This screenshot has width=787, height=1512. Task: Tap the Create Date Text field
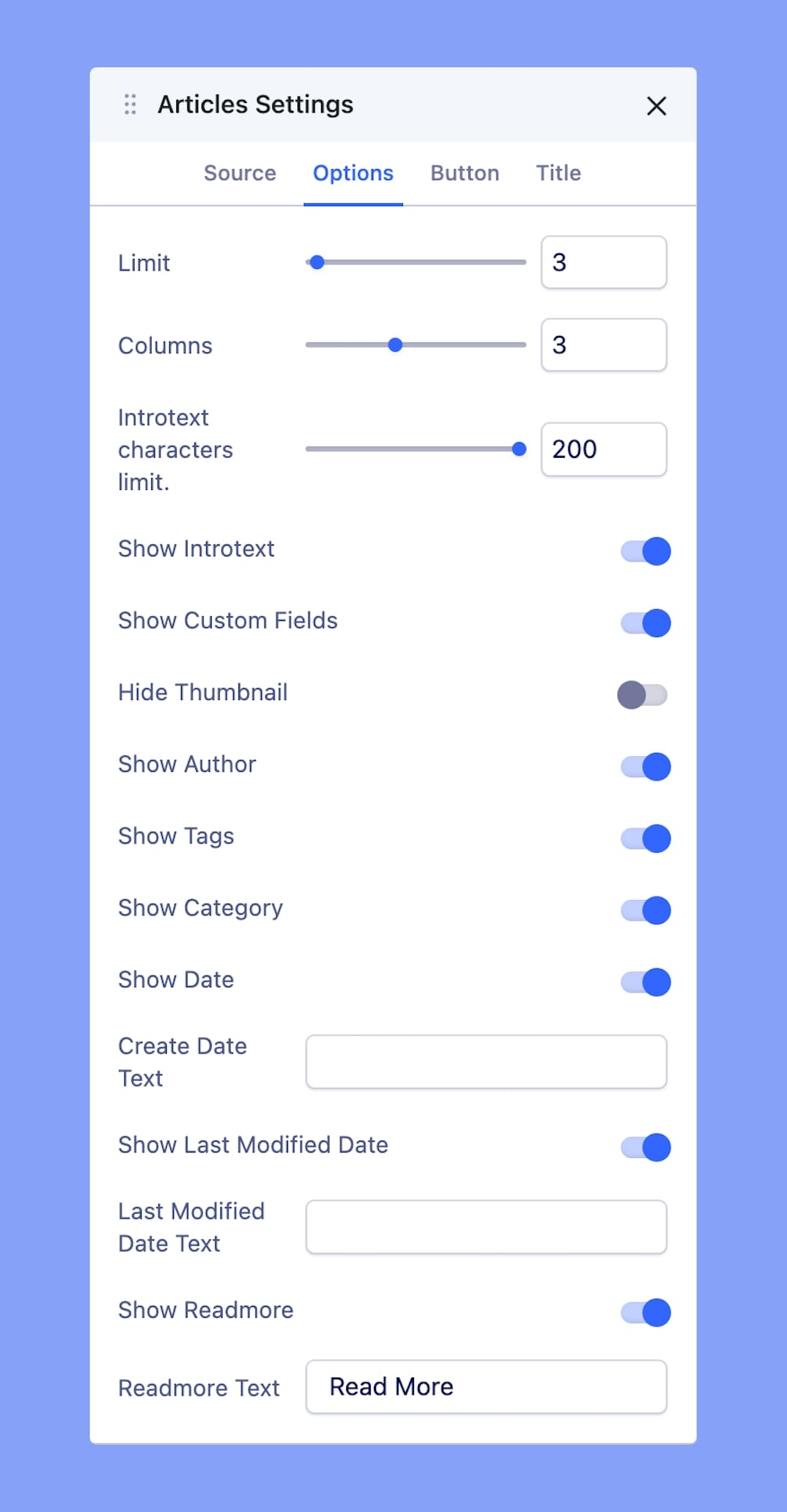tap(486, 1062)
